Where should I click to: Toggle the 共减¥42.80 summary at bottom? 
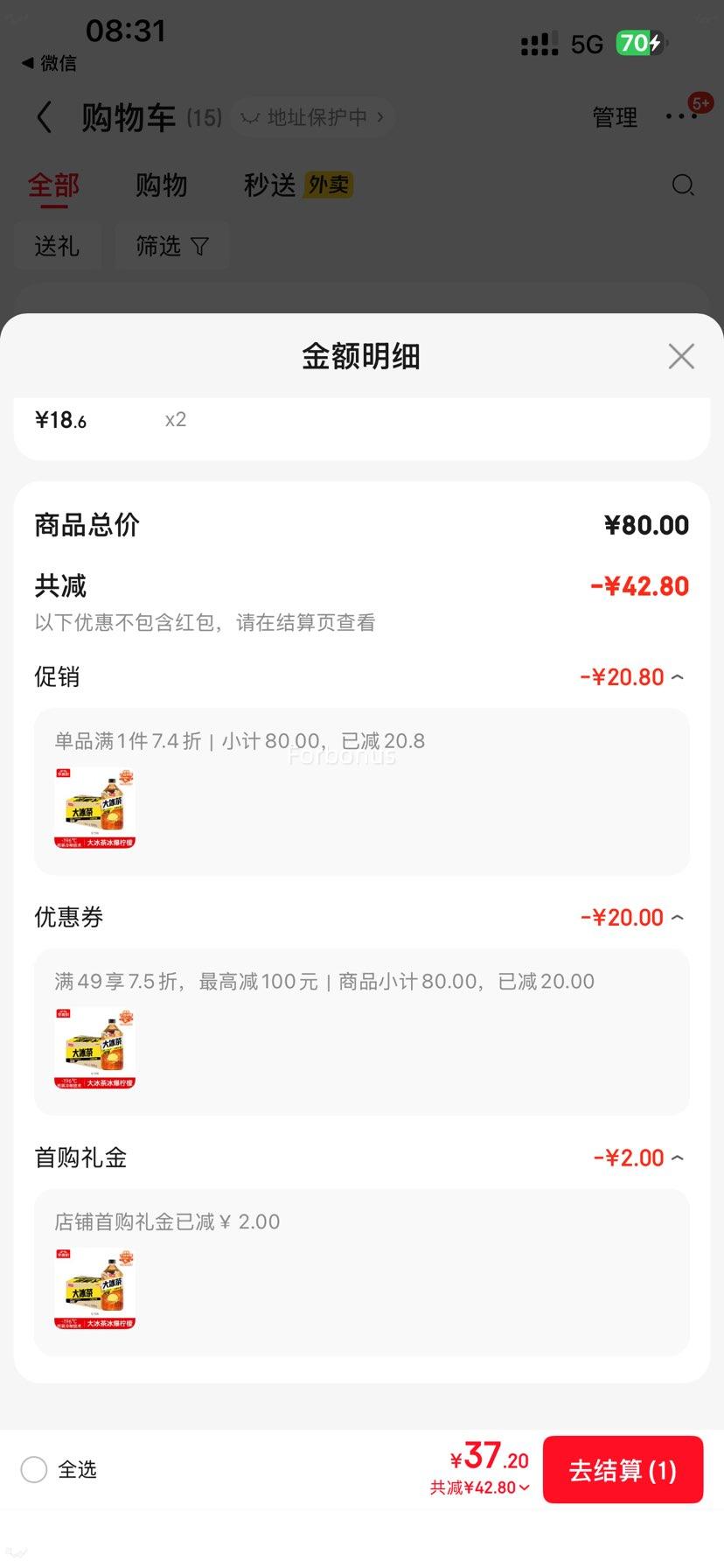(x=479, y=1487)
